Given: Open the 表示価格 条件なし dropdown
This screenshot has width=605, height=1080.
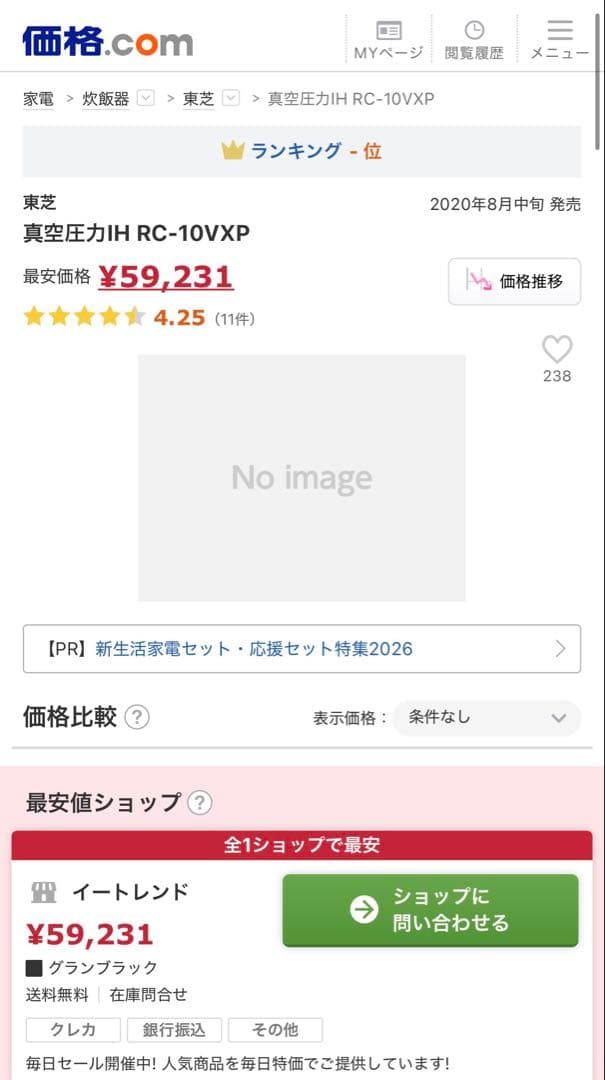Looking at the screenshot, I should pos(486,717).
